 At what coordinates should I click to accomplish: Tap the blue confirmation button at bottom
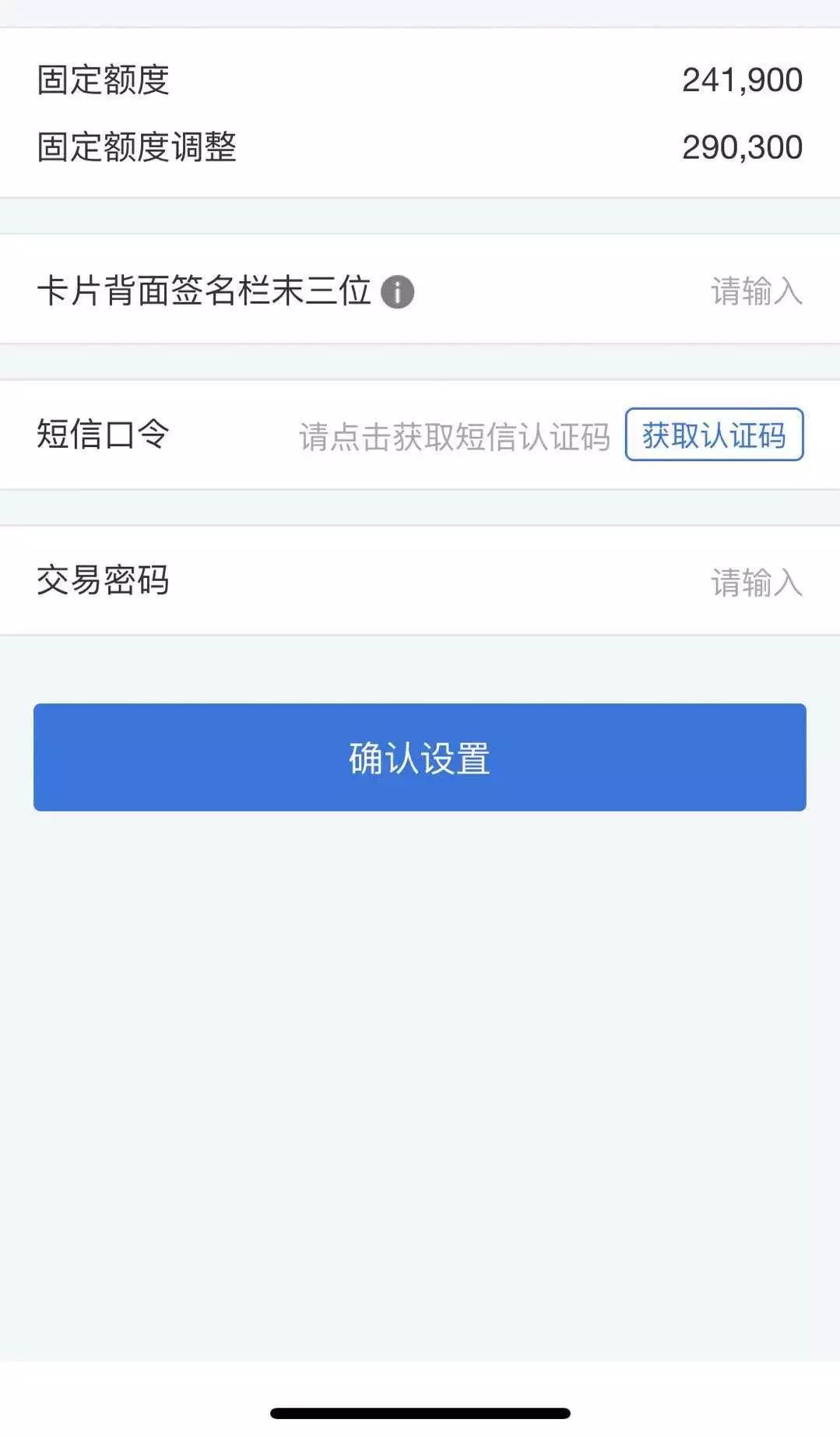[420, 758]
